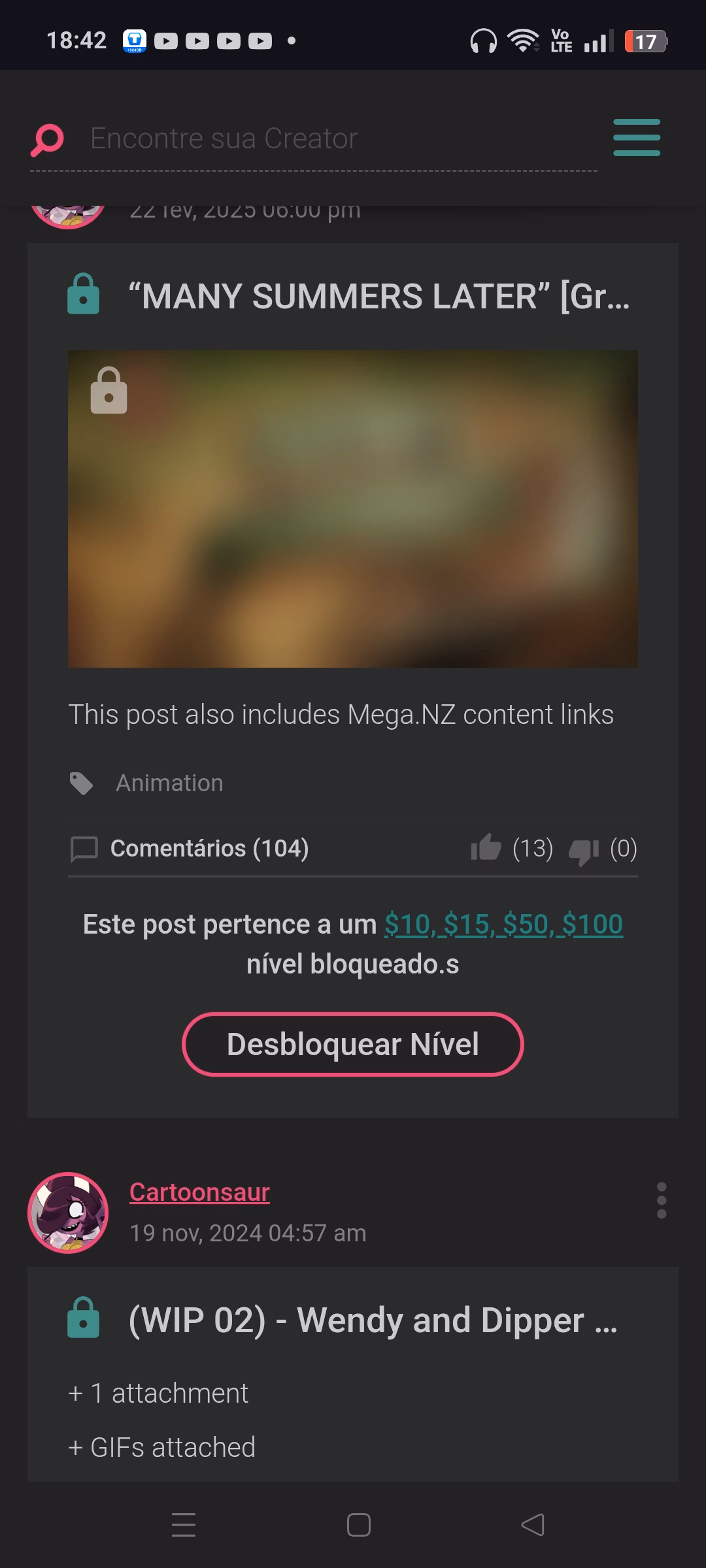Open the blurred locked post image
Screen dimensions: 706x1568
pyautogui.click(x=353, y=508)
